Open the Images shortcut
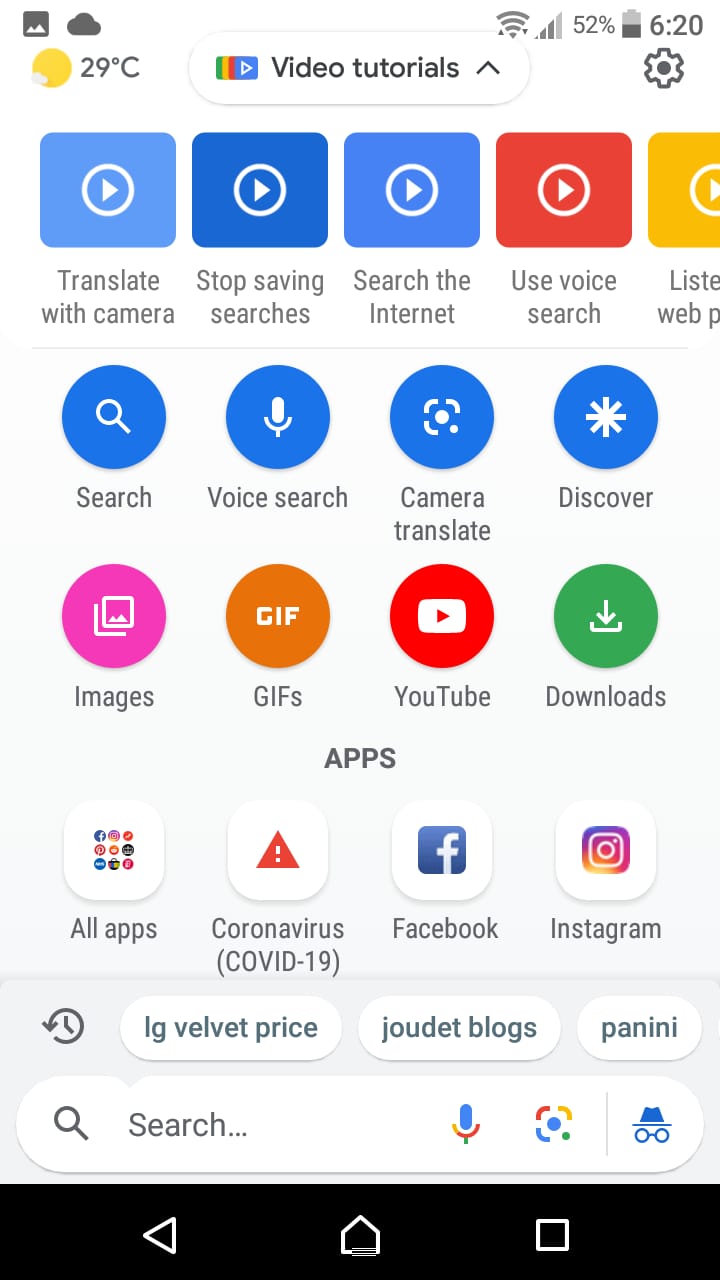The width and height of the screenshot is (720, 1280). tap(114, 617)
